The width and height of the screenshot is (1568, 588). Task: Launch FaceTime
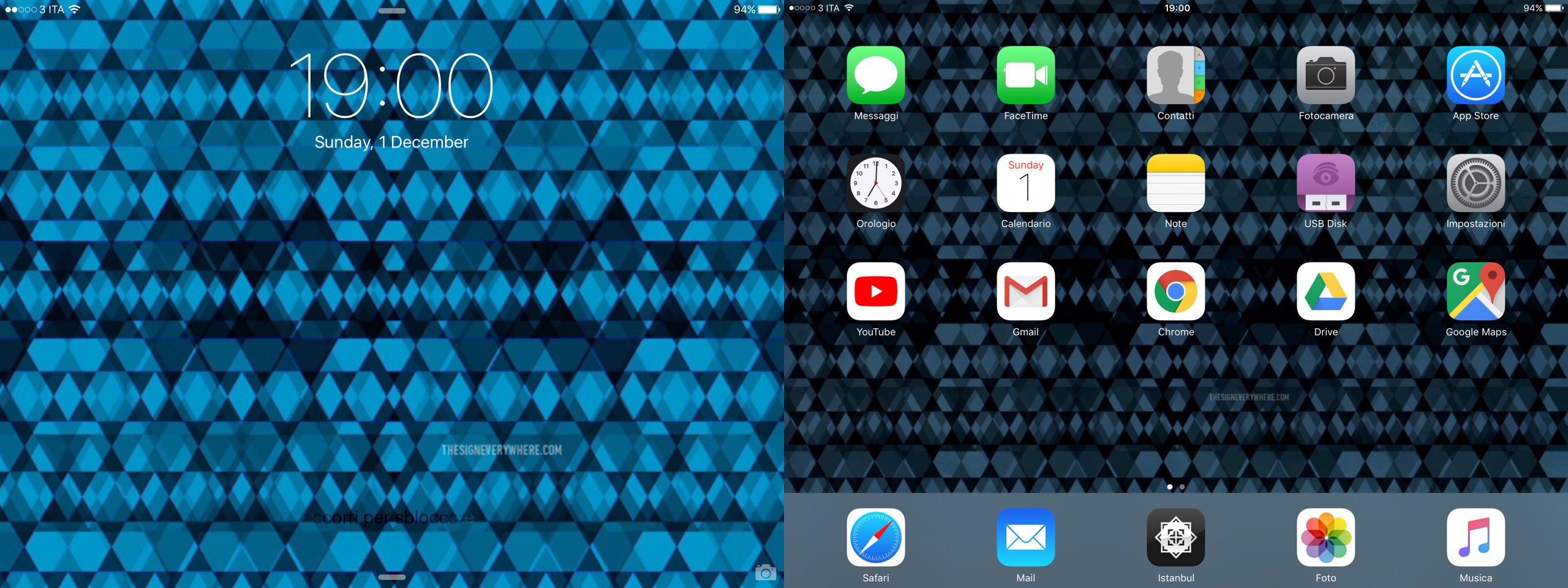(1026, 75)
